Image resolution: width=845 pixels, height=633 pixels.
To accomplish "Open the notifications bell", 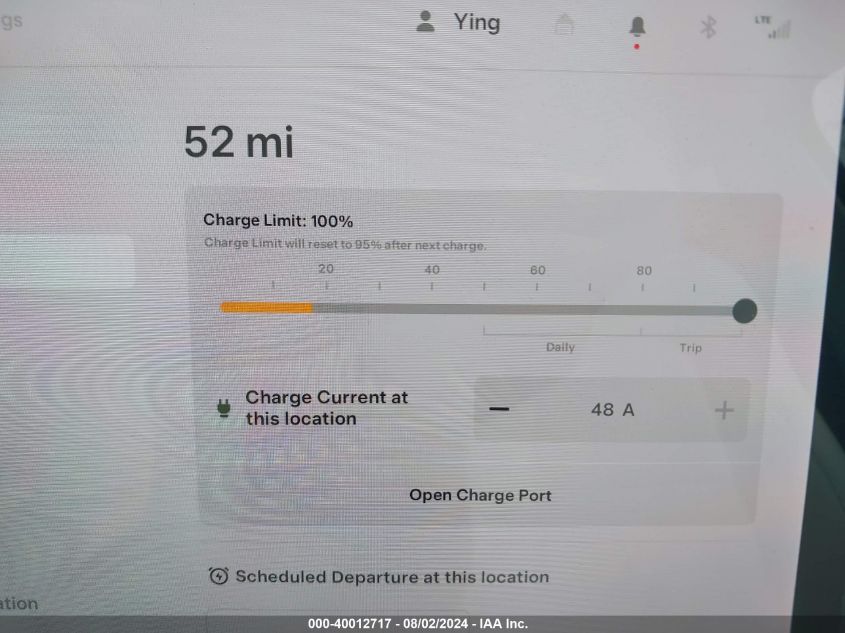I will pos(637,27).
